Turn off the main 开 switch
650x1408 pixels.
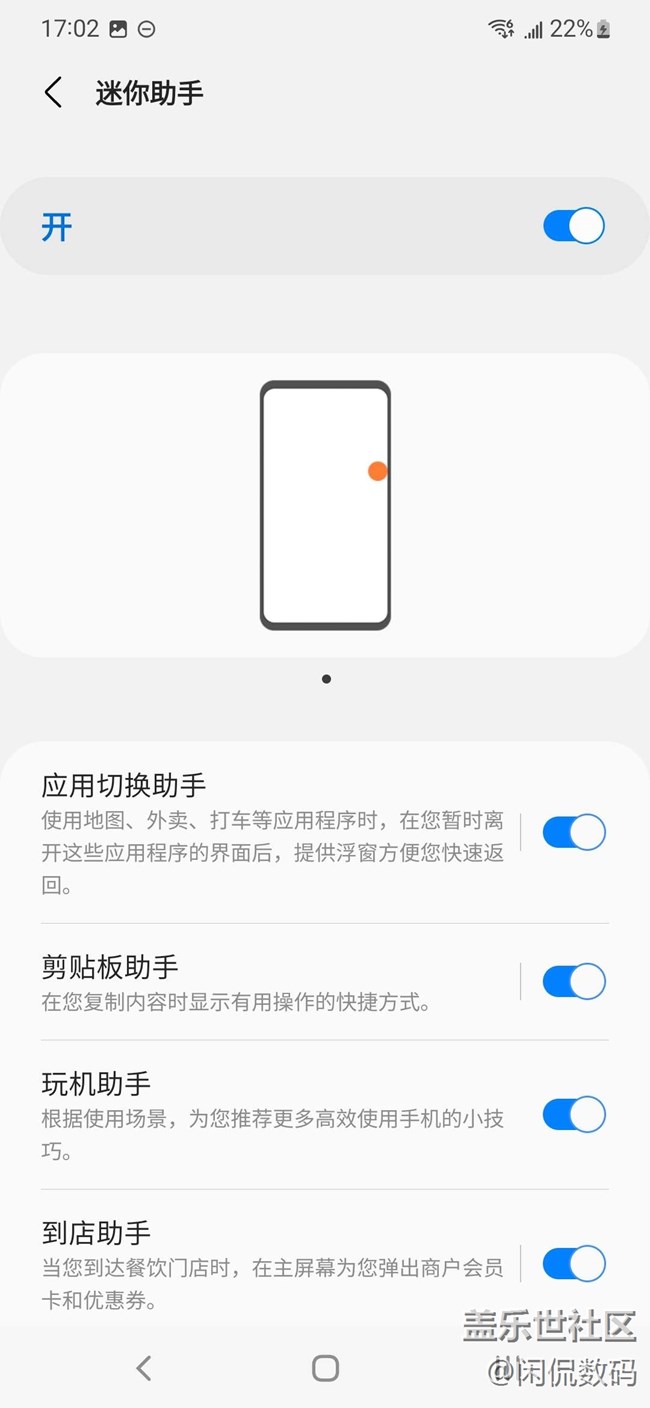click(573, 226)
